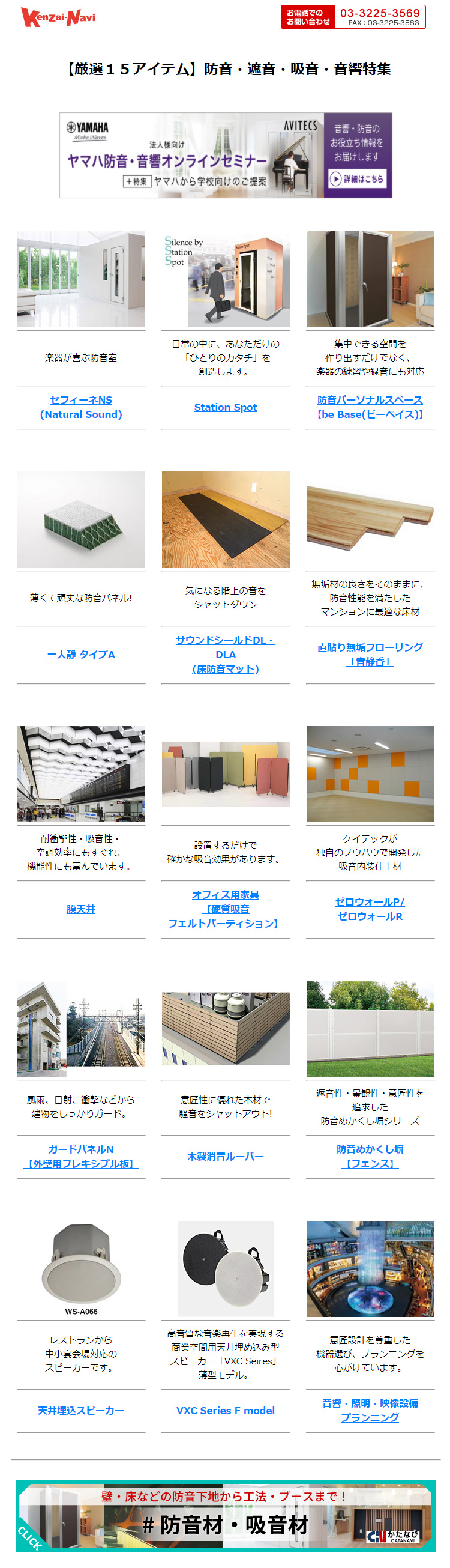
Task: Call the phone inquiry number 03-3225-3569
Action: point(379,13)
